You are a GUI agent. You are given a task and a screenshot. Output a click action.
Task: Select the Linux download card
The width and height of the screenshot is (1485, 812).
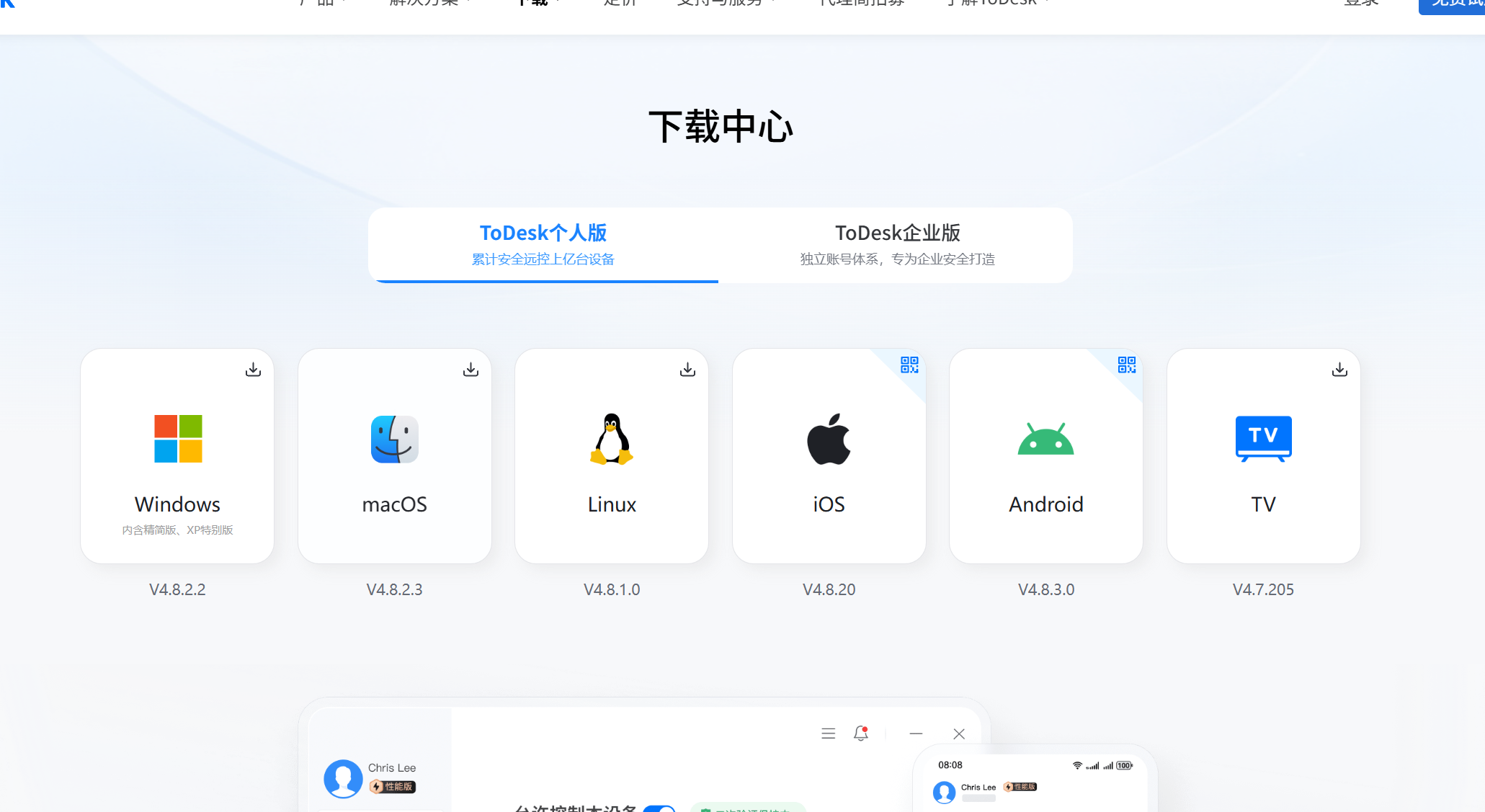tap(611, 456)
